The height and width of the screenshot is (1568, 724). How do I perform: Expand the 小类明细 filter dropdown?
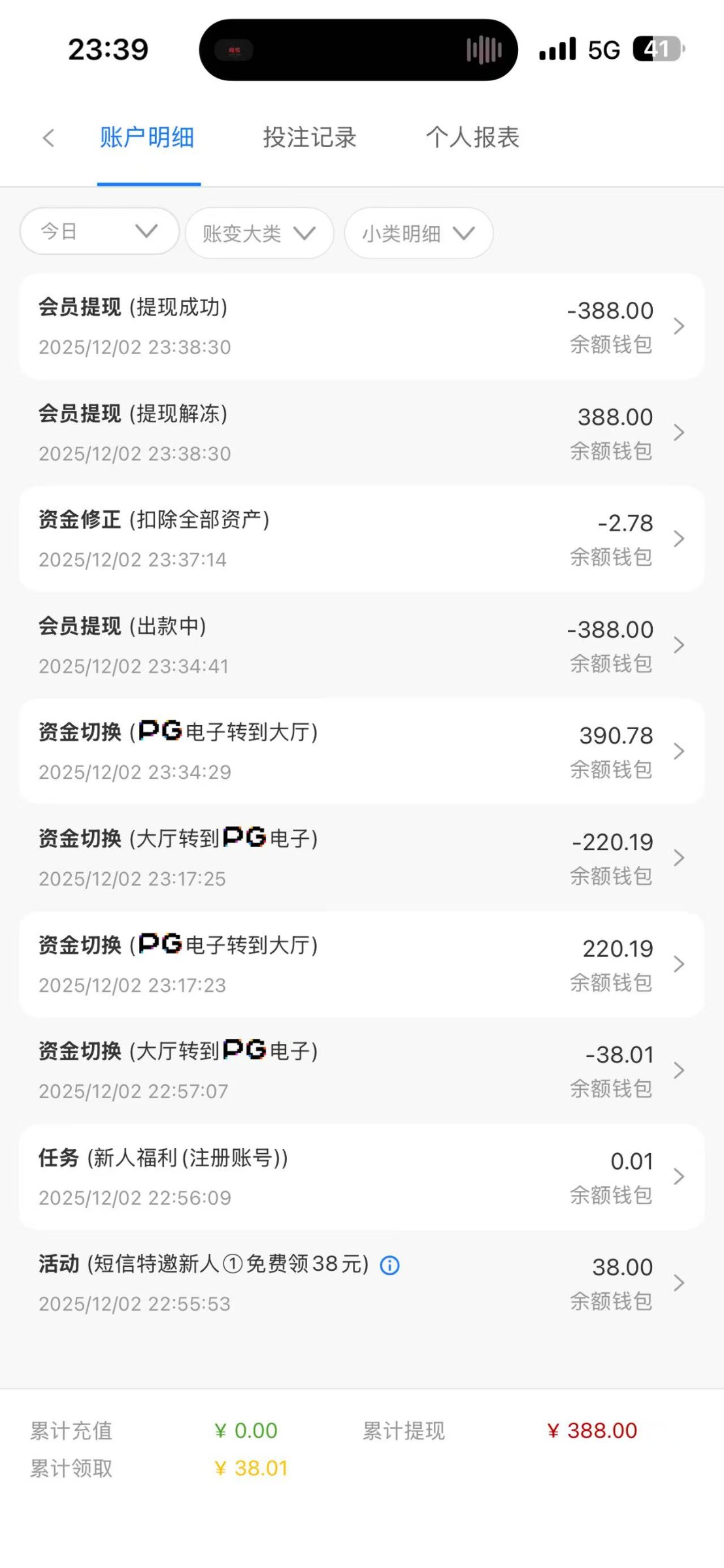tap(418, 233)
